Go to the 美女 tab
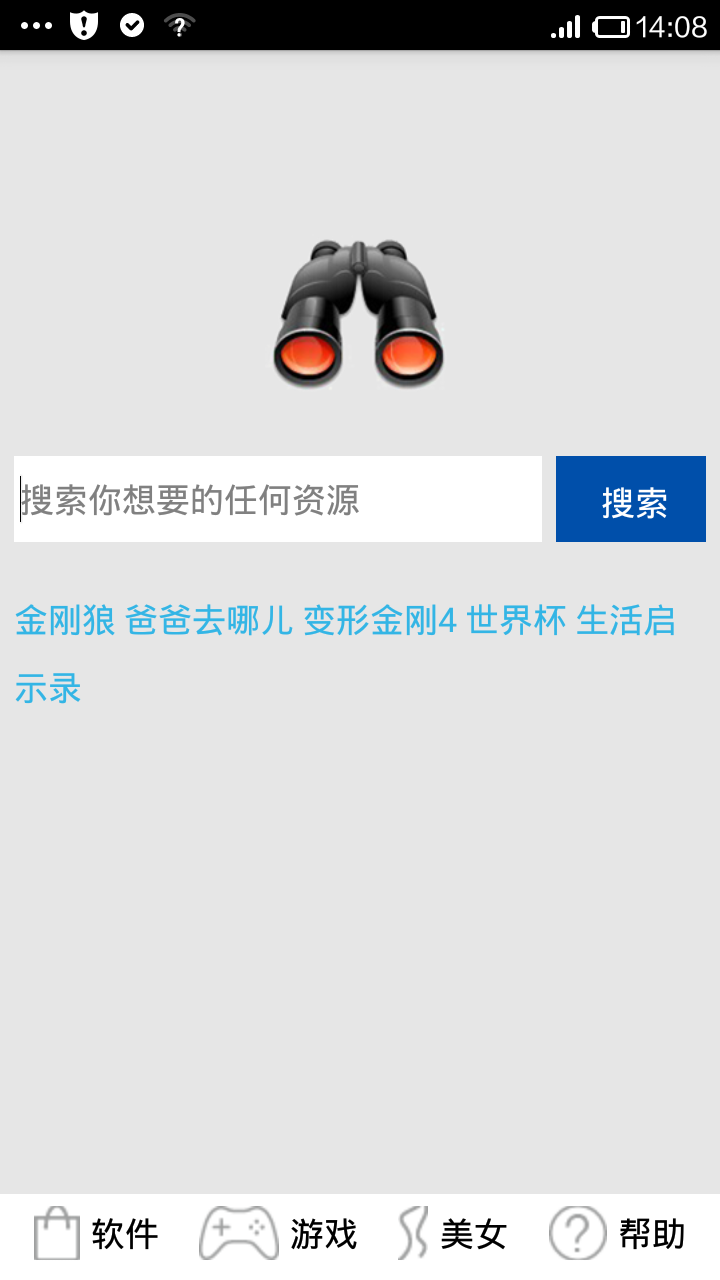 [452, 1234]
